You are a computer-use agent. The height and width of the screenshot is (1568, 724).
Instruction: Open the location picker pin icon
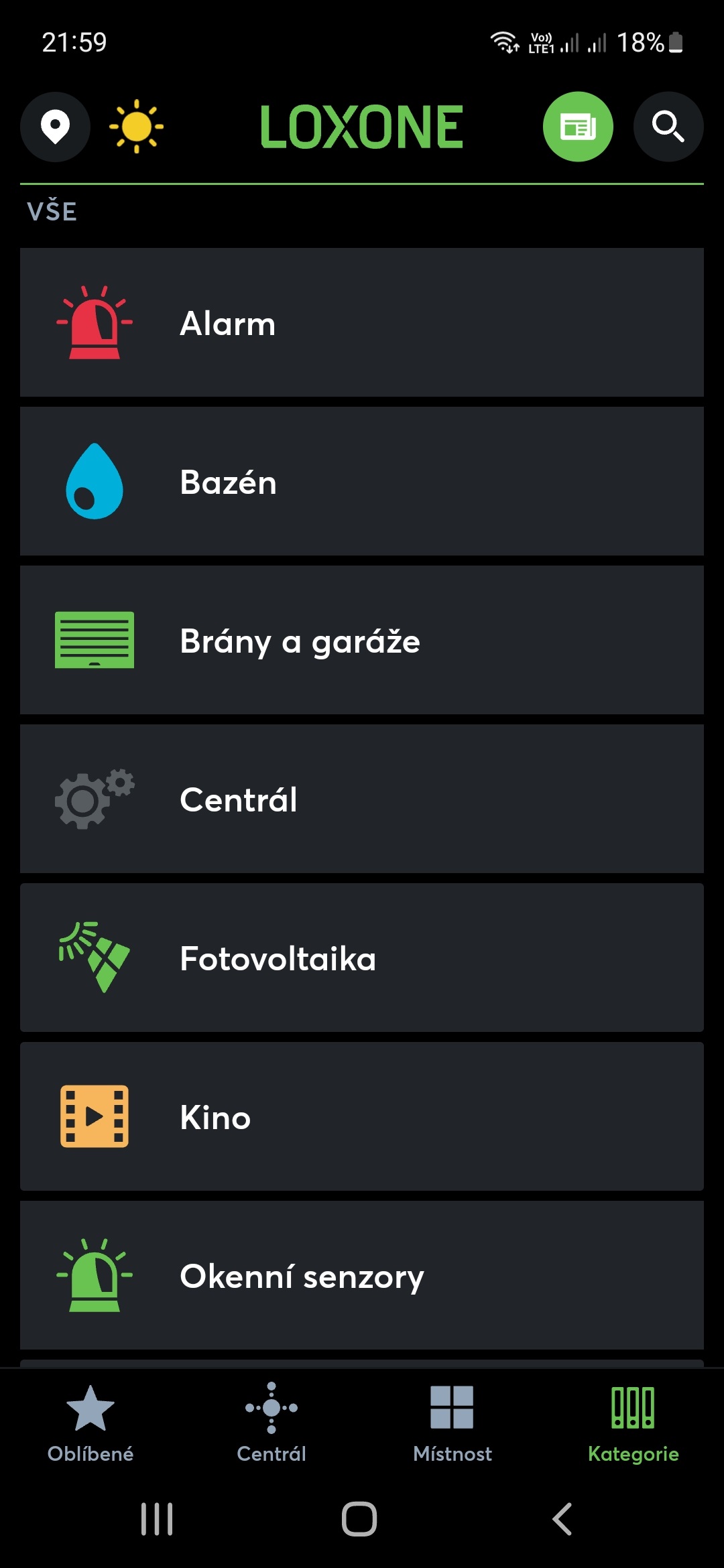(x=55, y=127)
